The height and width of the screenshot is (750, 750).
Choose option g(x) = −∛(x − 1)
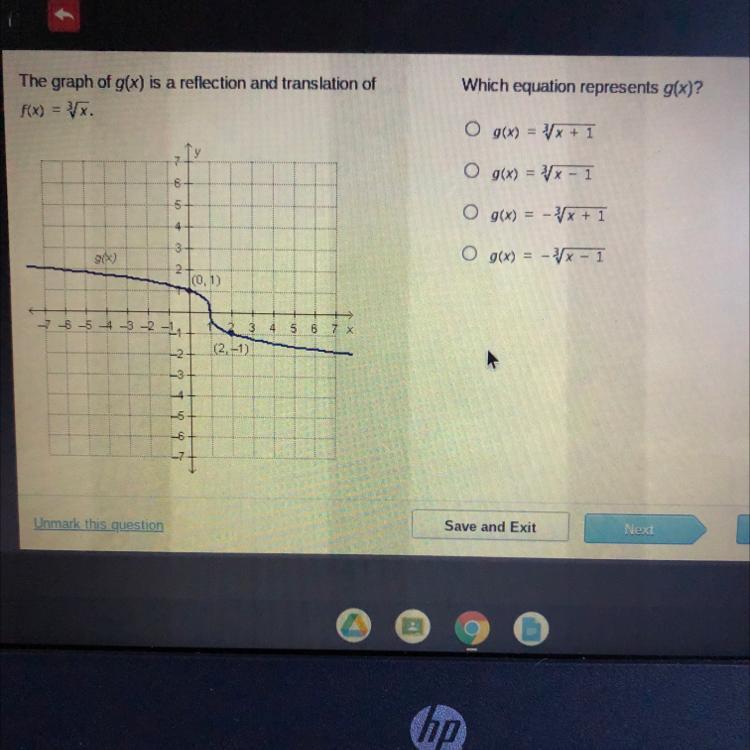(469, 255)
